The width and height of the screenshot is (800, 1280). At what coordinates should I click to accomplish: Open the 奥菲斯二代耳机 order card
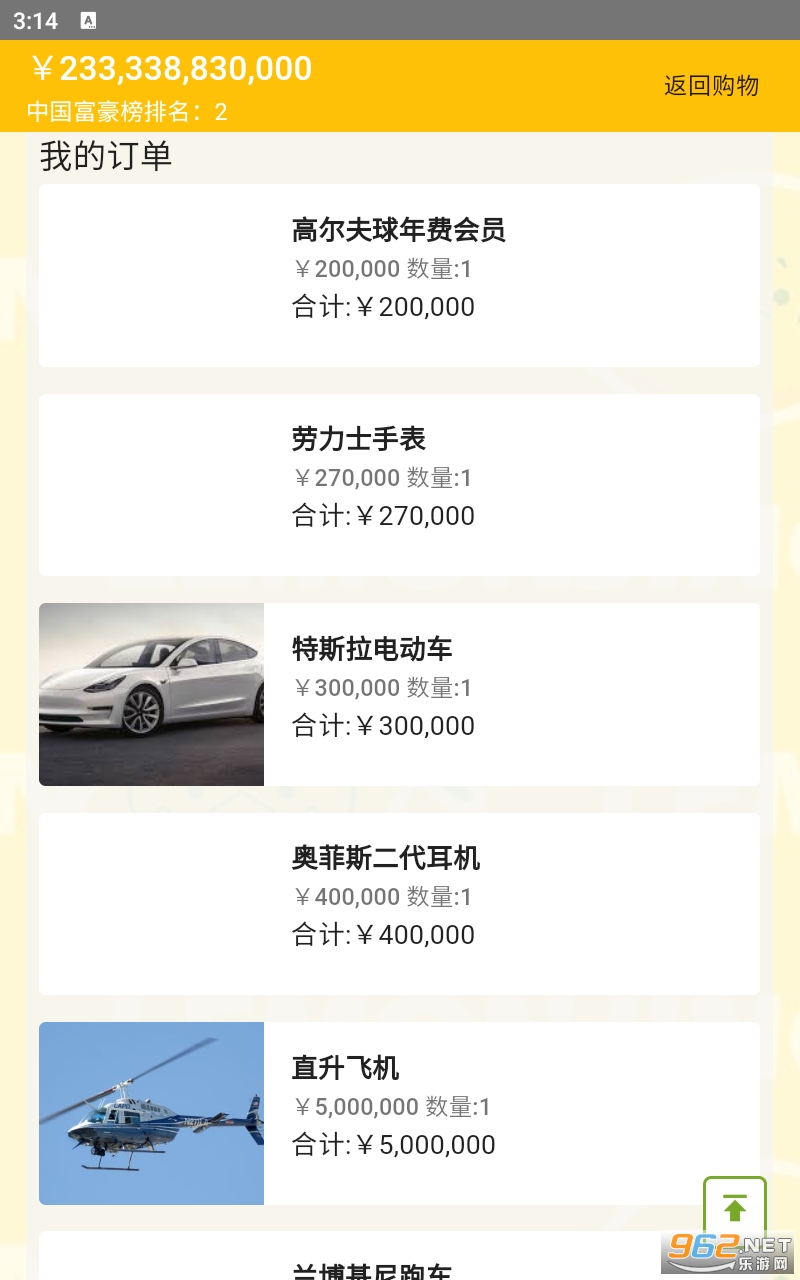coord(399,904)
